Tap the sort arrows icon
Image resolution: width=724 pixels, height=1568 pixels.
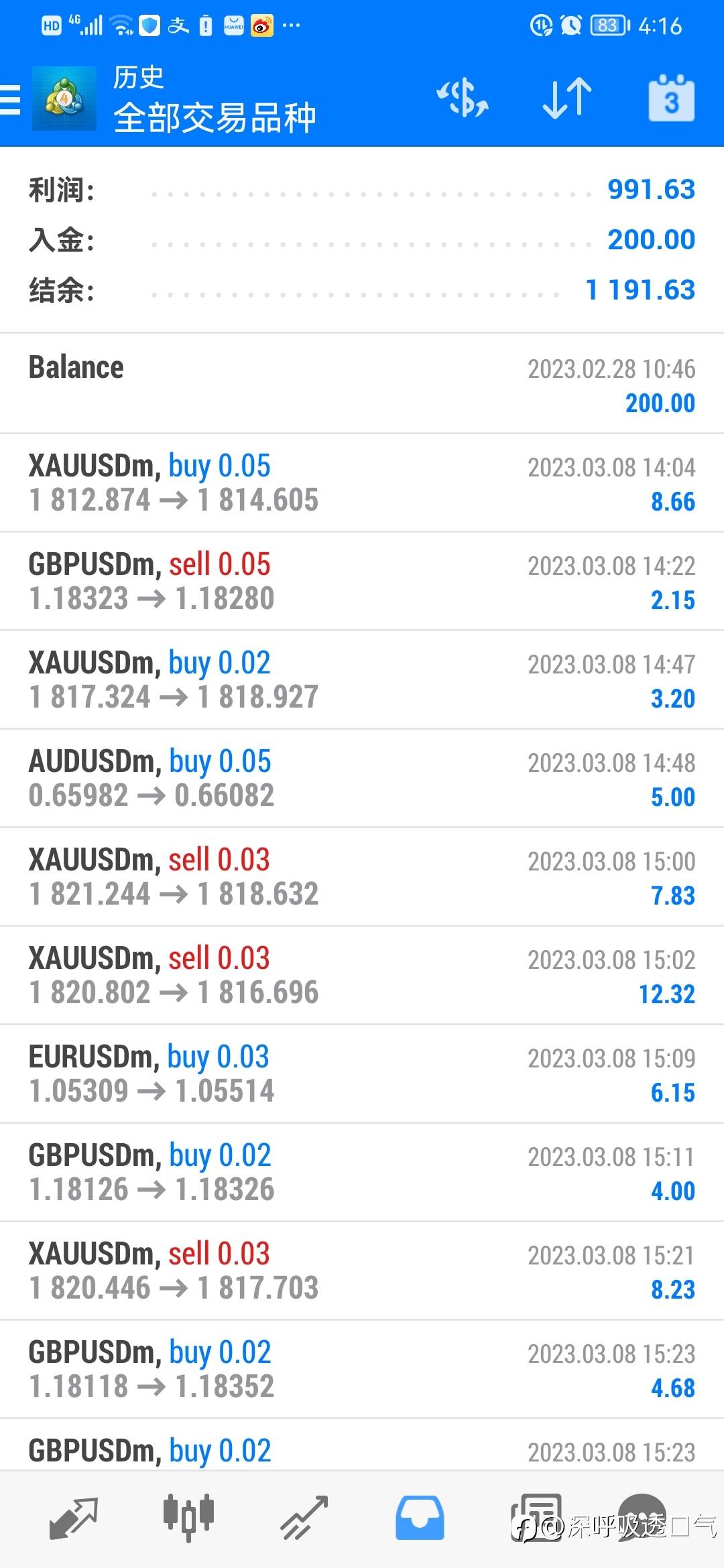567,99
